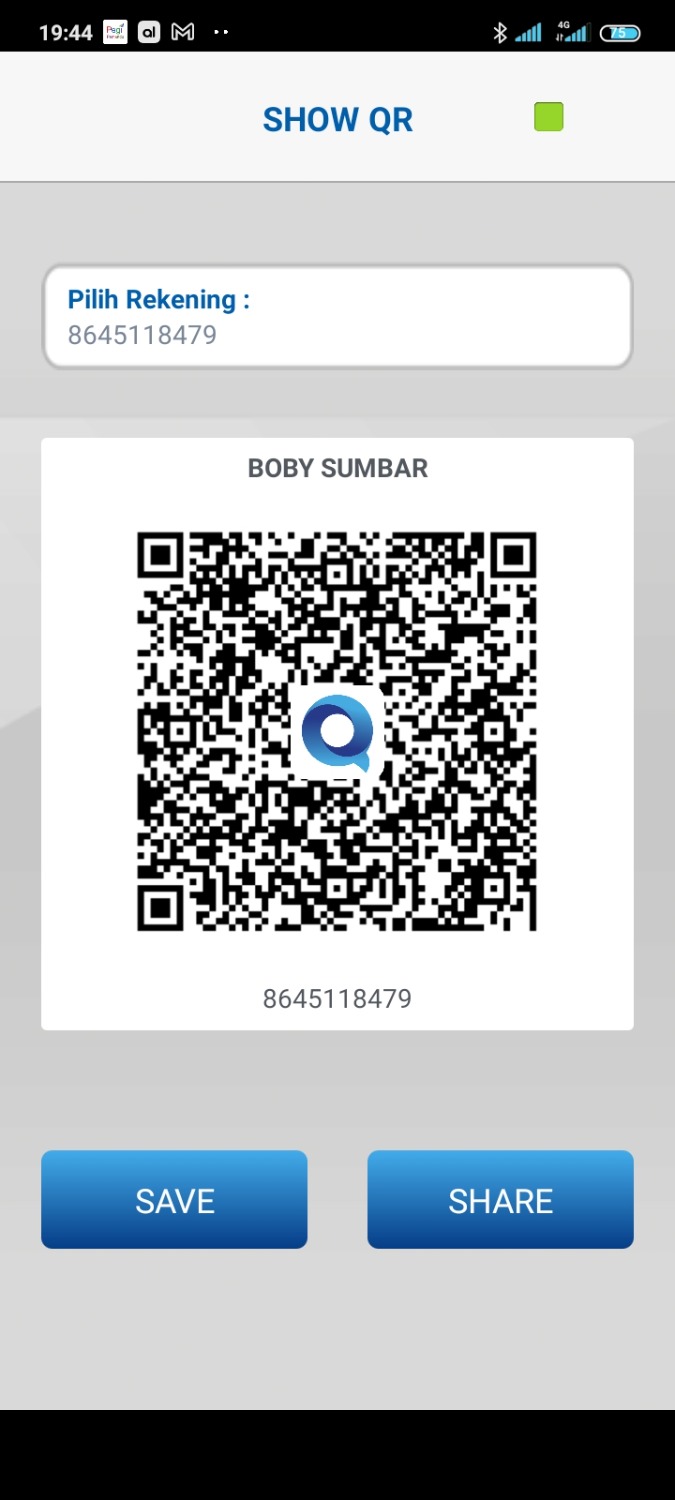This screenshot has width=675, height=1500.
Task: Share the QR code
Action: click(500, 1199)
